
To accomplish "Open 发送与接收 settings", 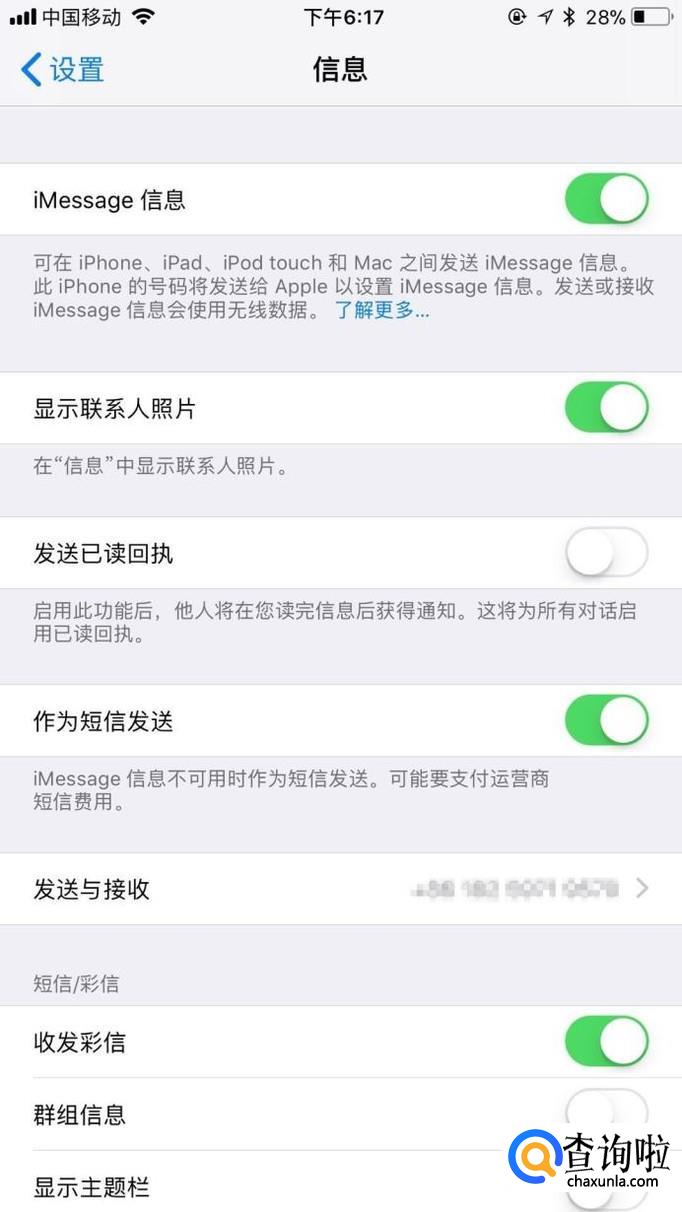I will tap(341, 889).
